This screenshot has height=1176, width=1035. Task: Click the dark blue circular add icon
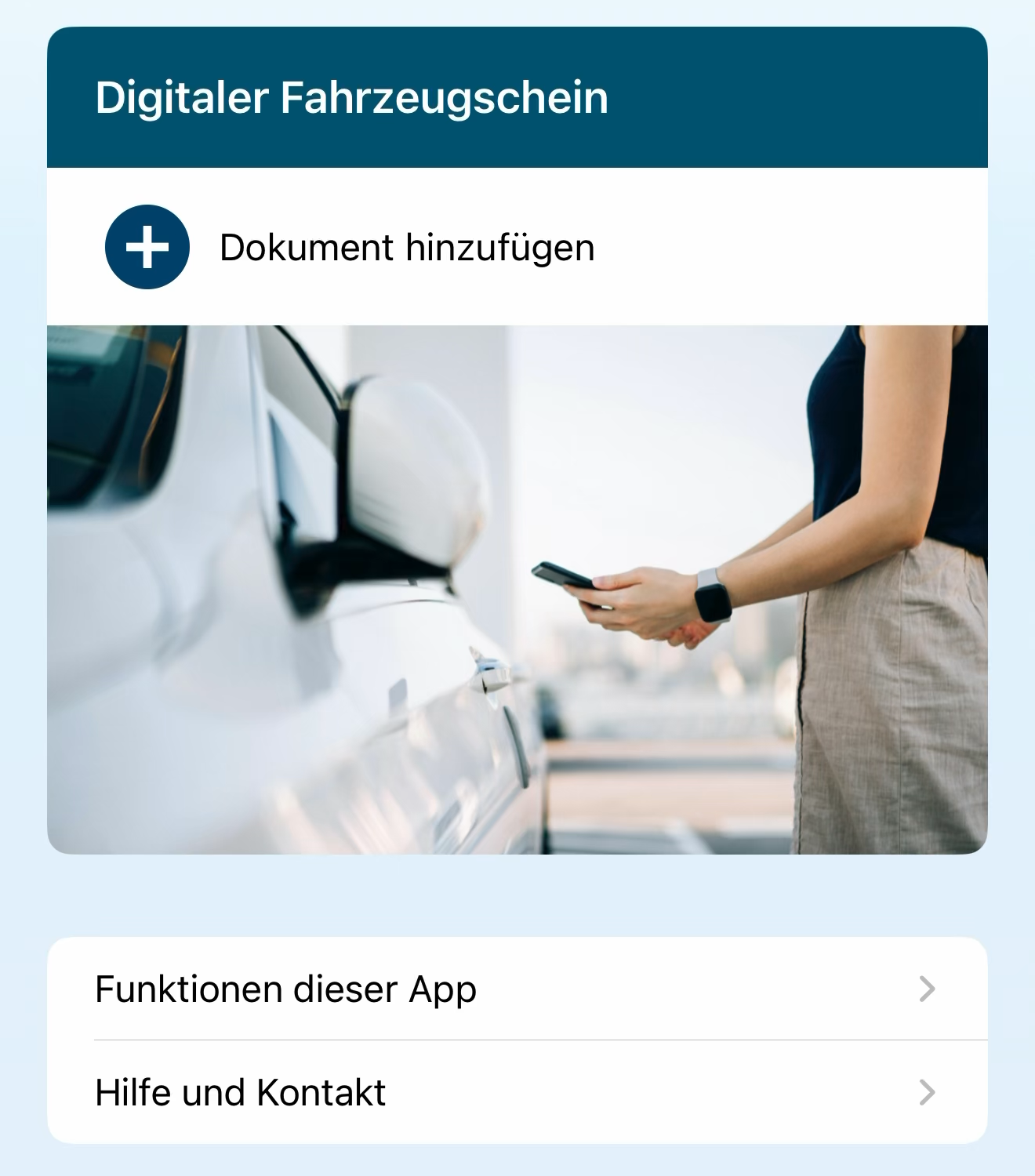coord(147,247)
